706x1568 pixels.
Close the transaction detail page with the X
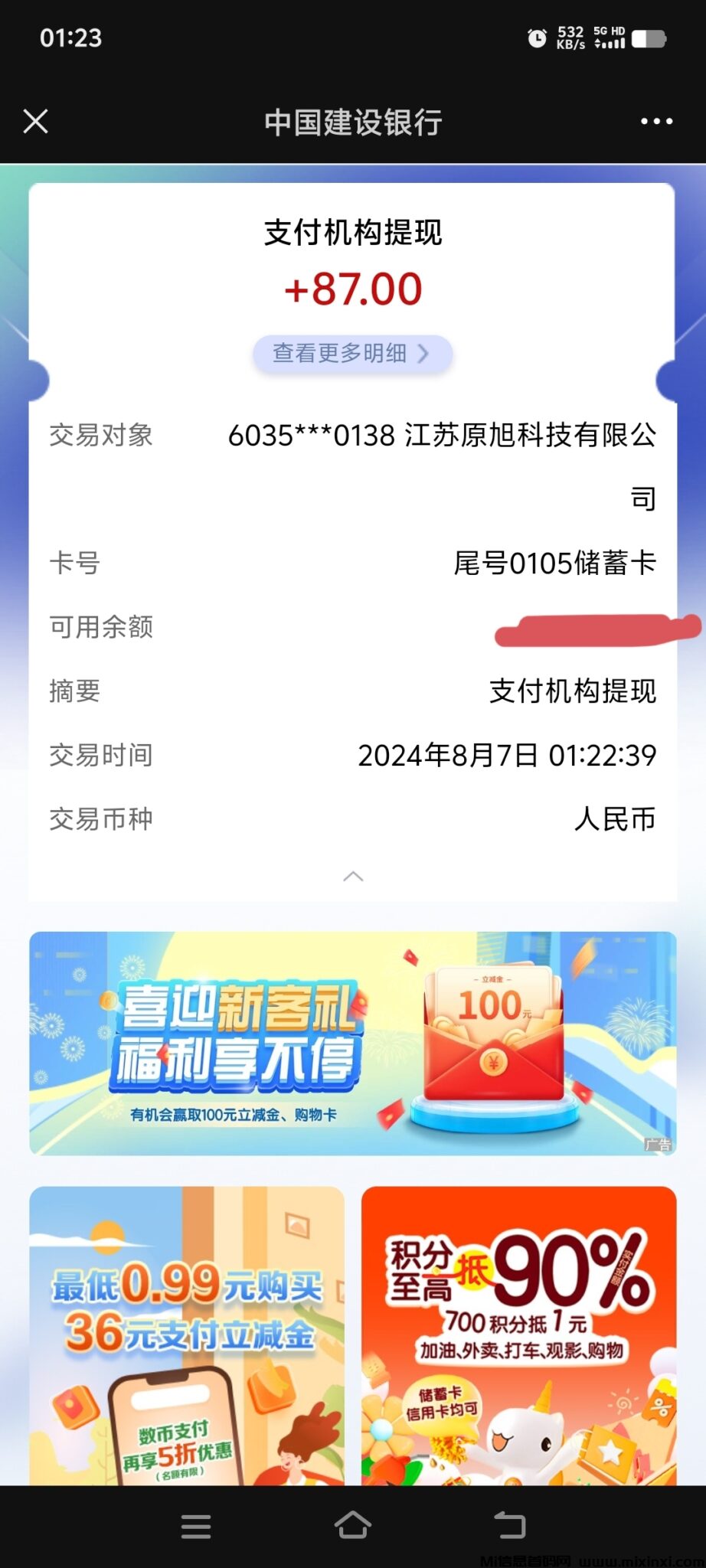35,121
